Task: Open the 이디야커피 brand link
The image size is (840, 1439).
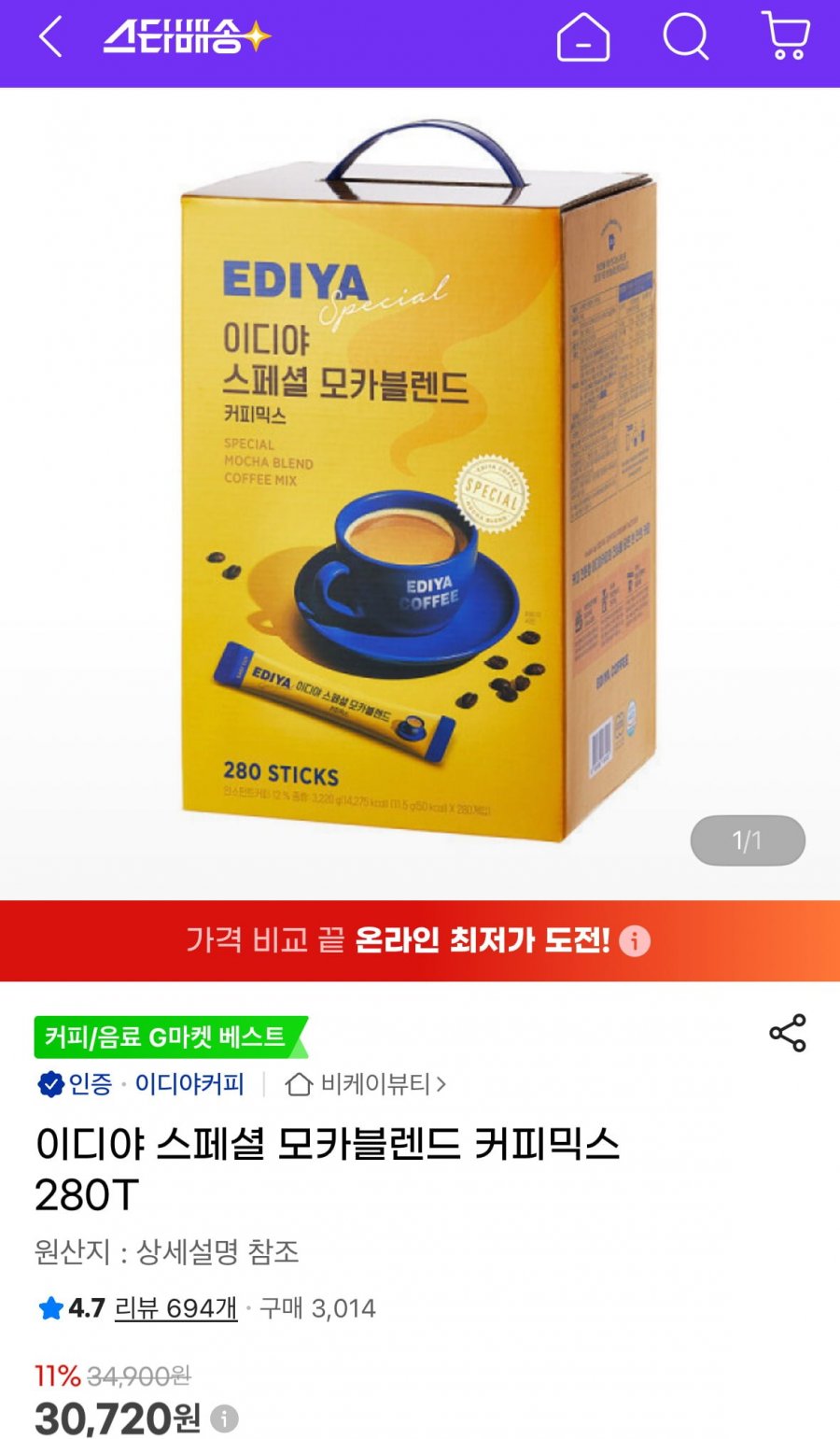Action: coord(189,1084)
